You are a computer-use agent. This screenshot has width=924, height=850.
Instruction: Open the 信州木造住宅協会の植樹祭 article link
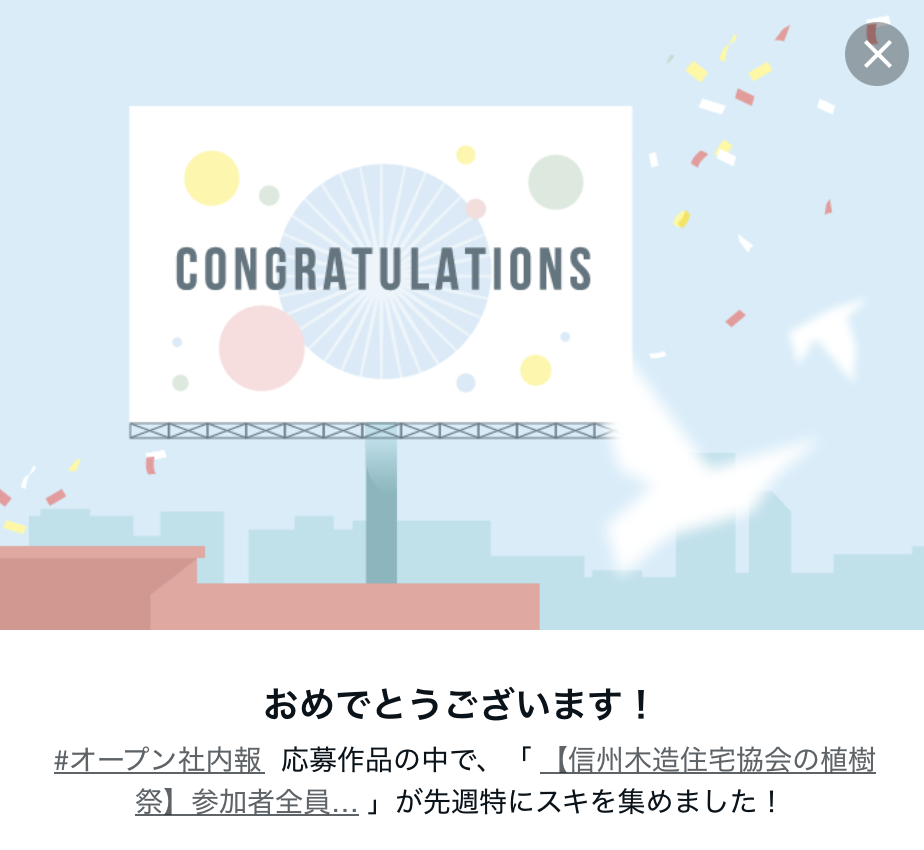(708, 761)
